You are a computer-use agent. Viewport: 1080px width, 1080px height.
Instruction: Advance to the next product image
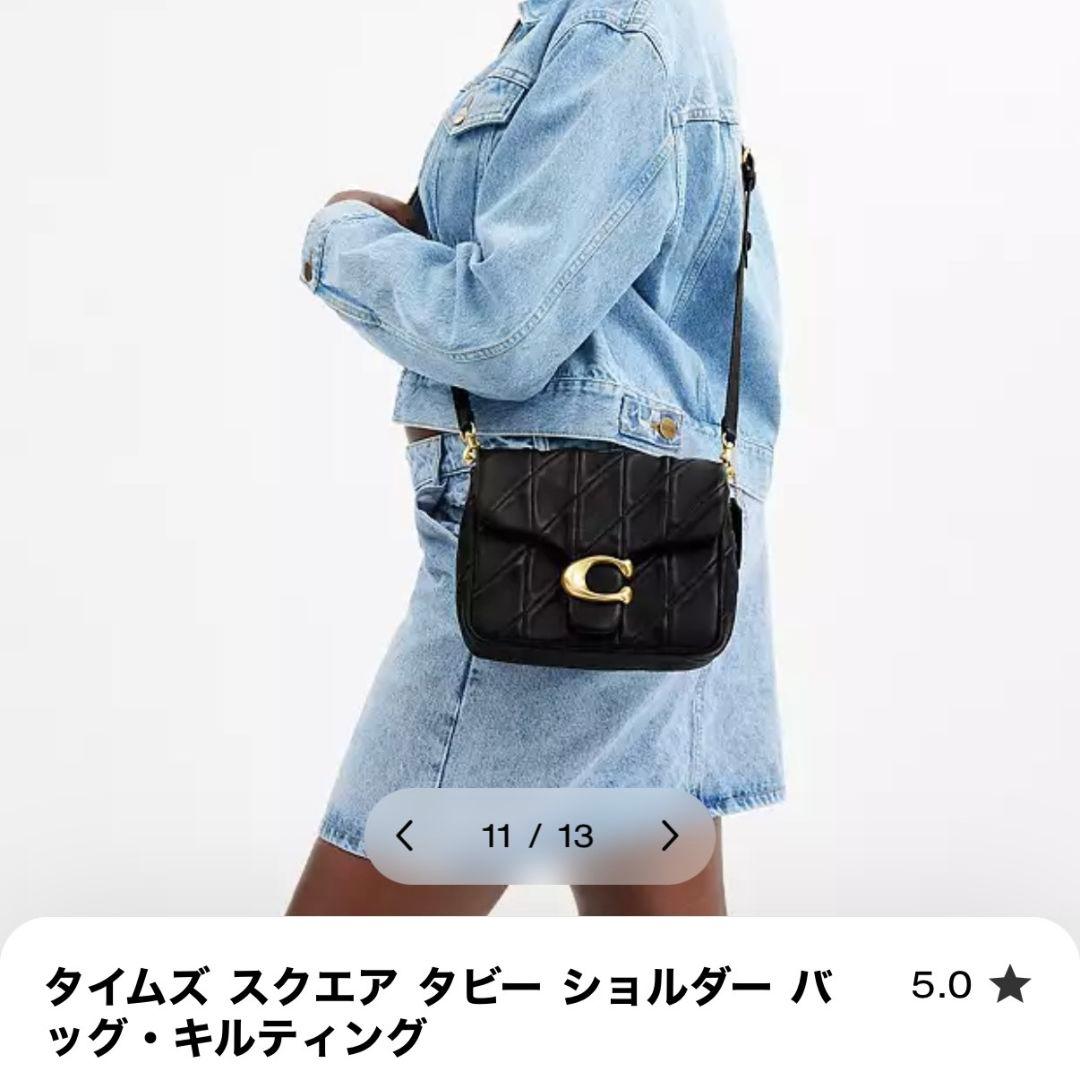[x=670, y=835]
